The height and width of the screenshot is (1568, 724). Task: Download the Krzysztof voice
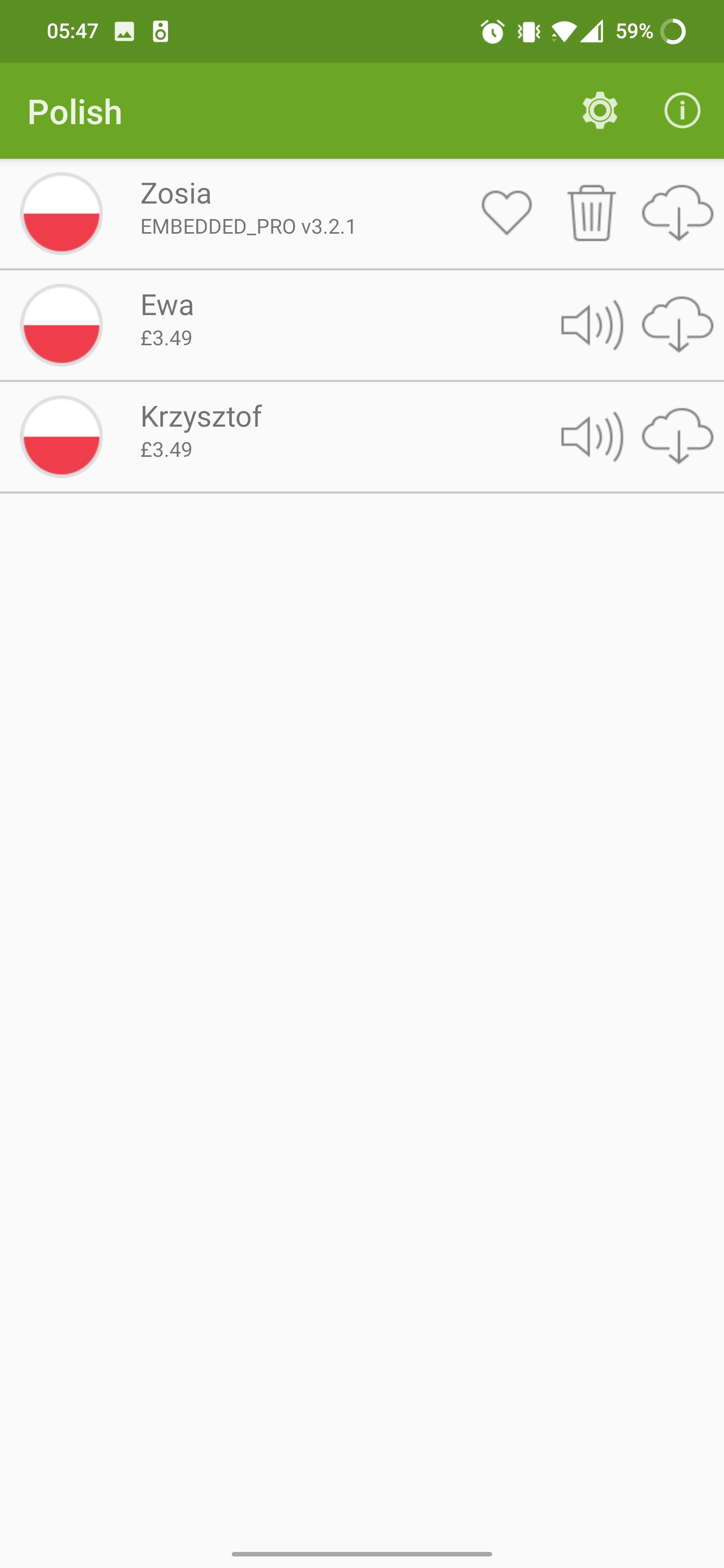(677, 436)
